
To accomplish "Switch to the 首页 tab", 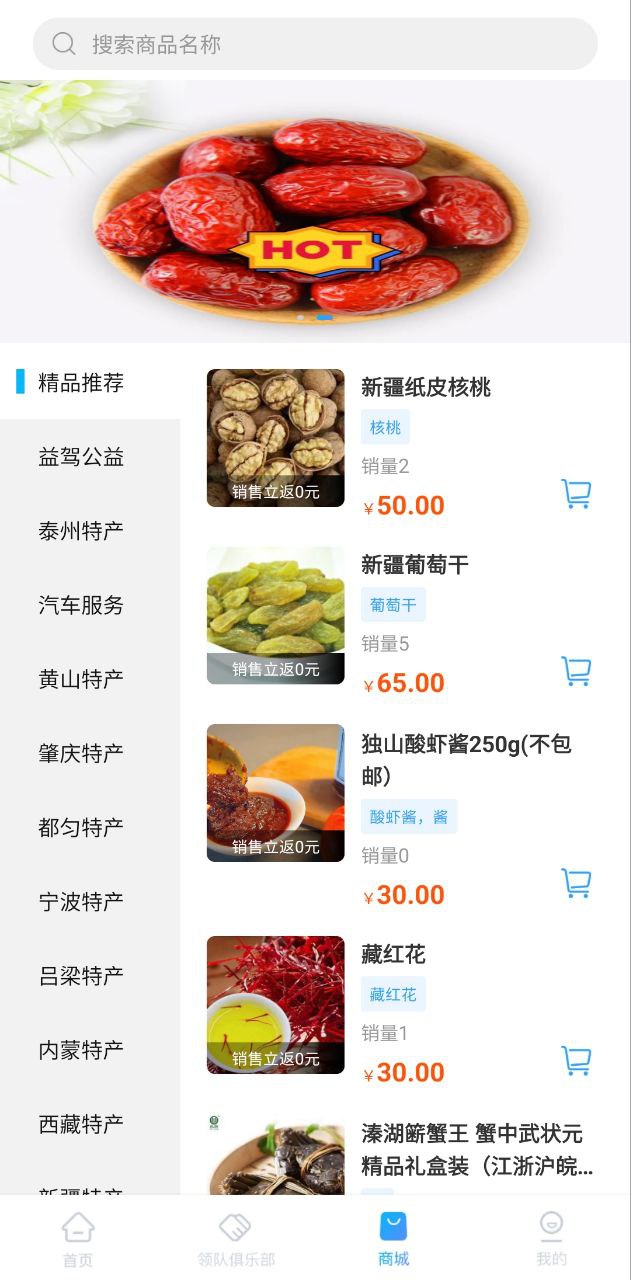I will click(78, 1238).
